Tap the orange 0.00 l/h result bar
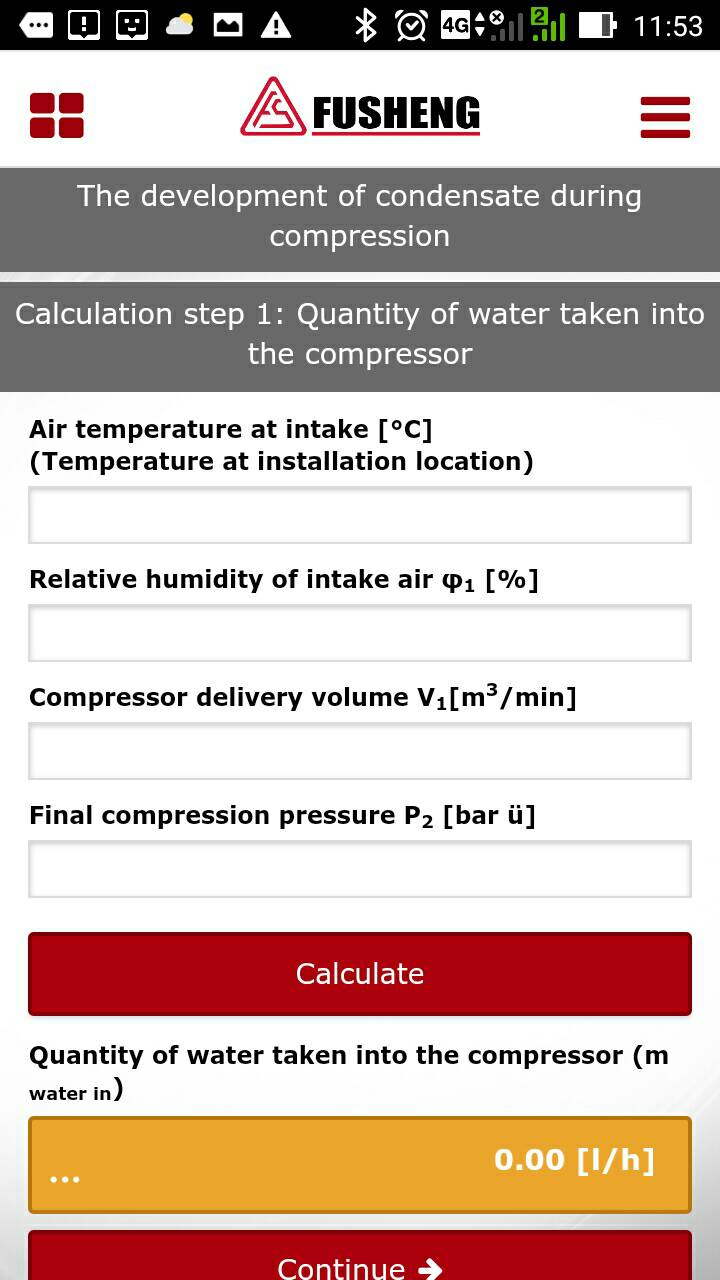The width and height of the screenshot is (720, 1280). tap(360, 1163)
